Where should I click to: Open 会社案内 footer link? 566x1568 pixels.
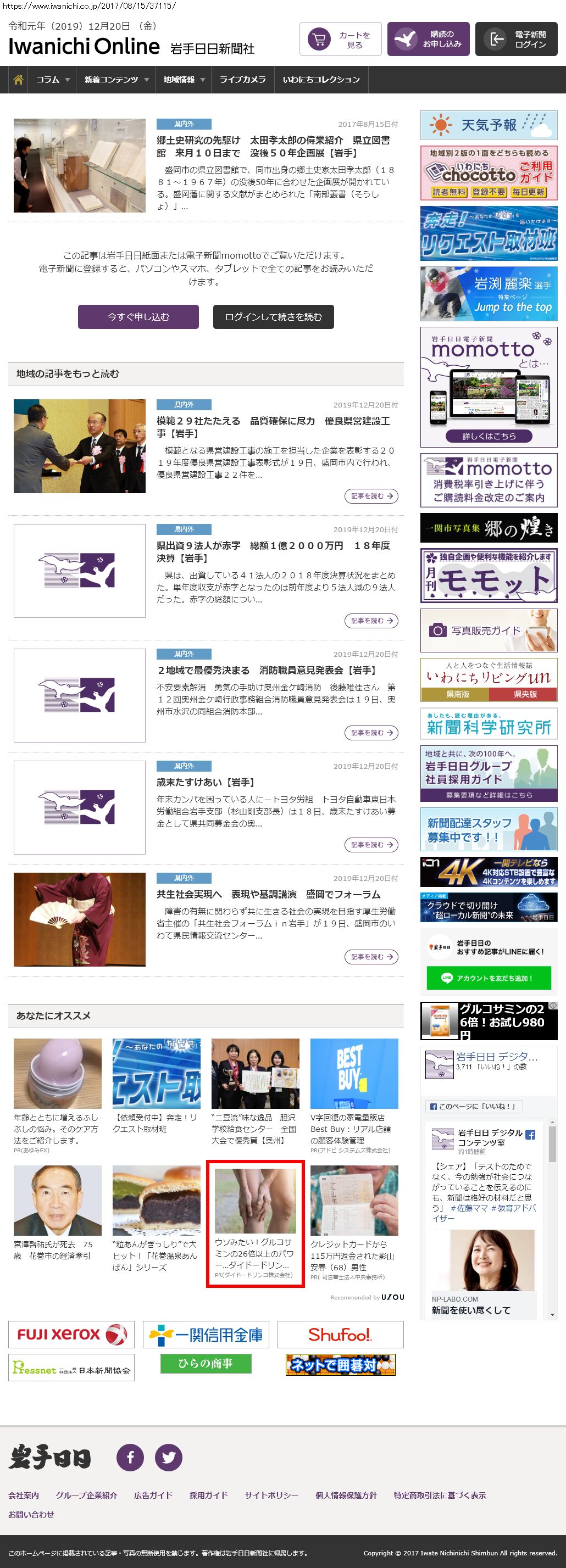(24, 1494)
